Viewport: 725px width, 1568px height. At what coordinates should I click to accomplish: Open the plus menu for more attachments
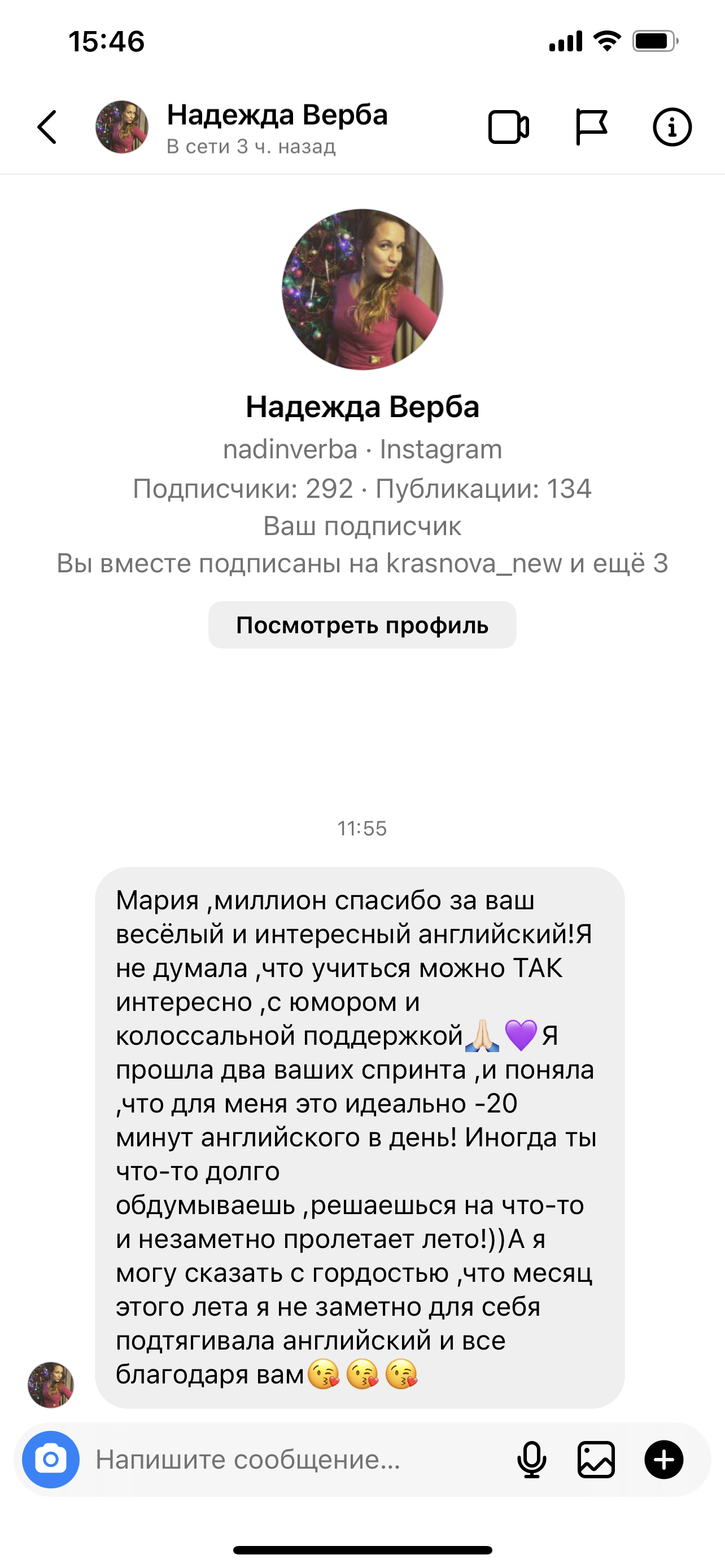[x=663, y=1459]
